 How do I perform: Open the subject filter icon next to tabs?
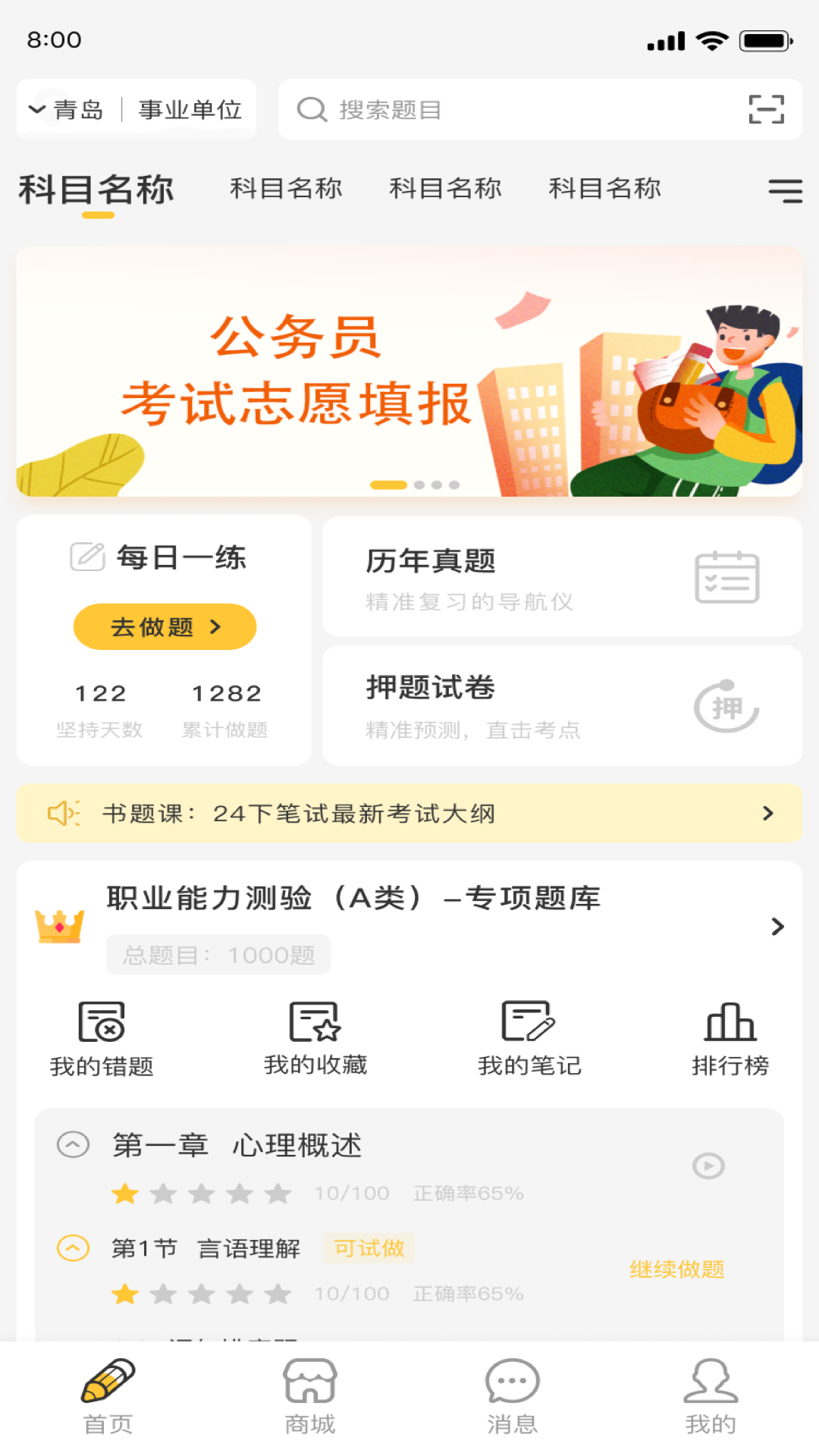click(x=786, y=190)
